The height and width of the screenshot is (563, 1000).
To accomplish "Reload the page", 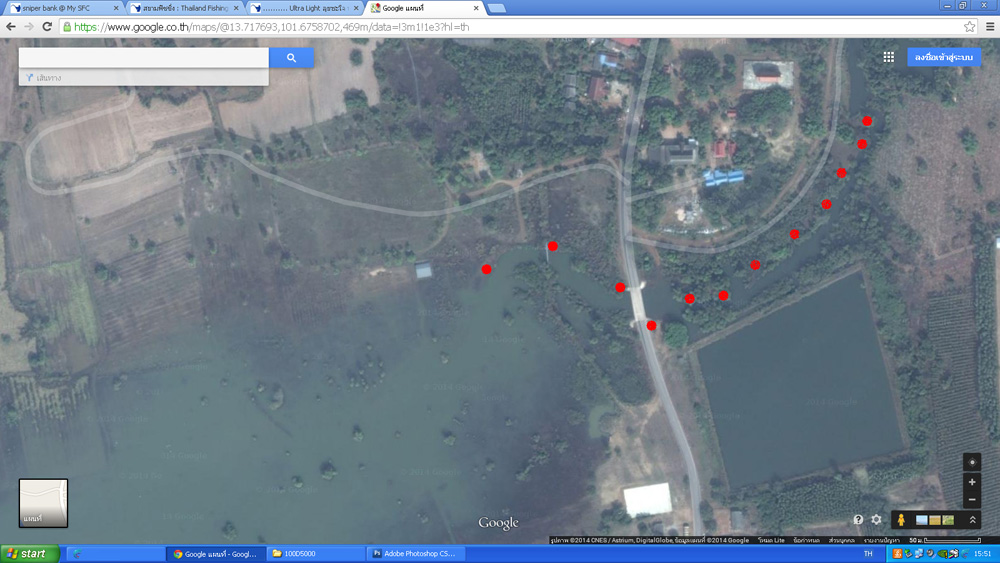I will tap(47, 27).
